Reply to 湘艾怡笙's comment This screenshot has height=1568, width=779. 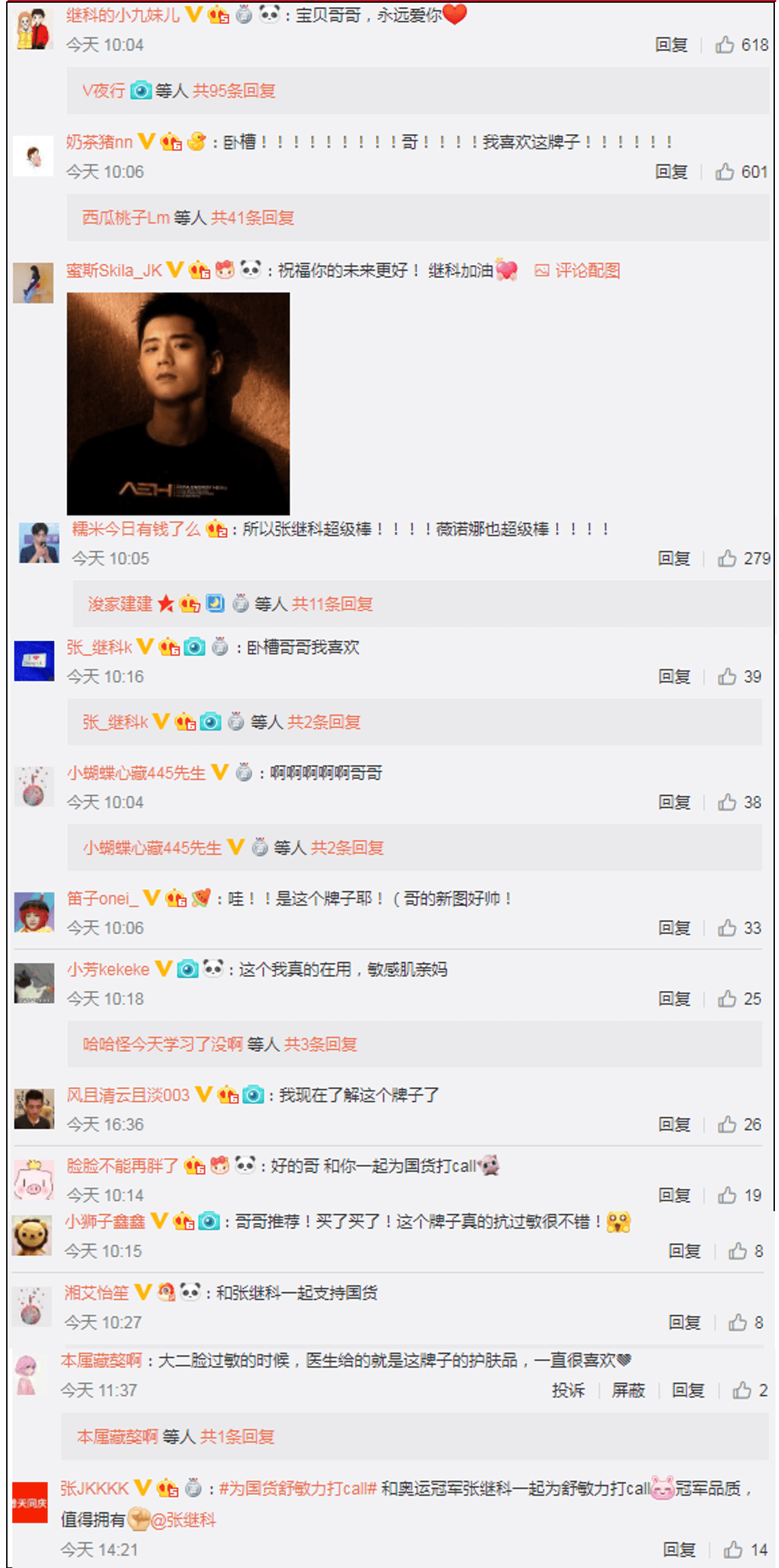(685, 1323)
